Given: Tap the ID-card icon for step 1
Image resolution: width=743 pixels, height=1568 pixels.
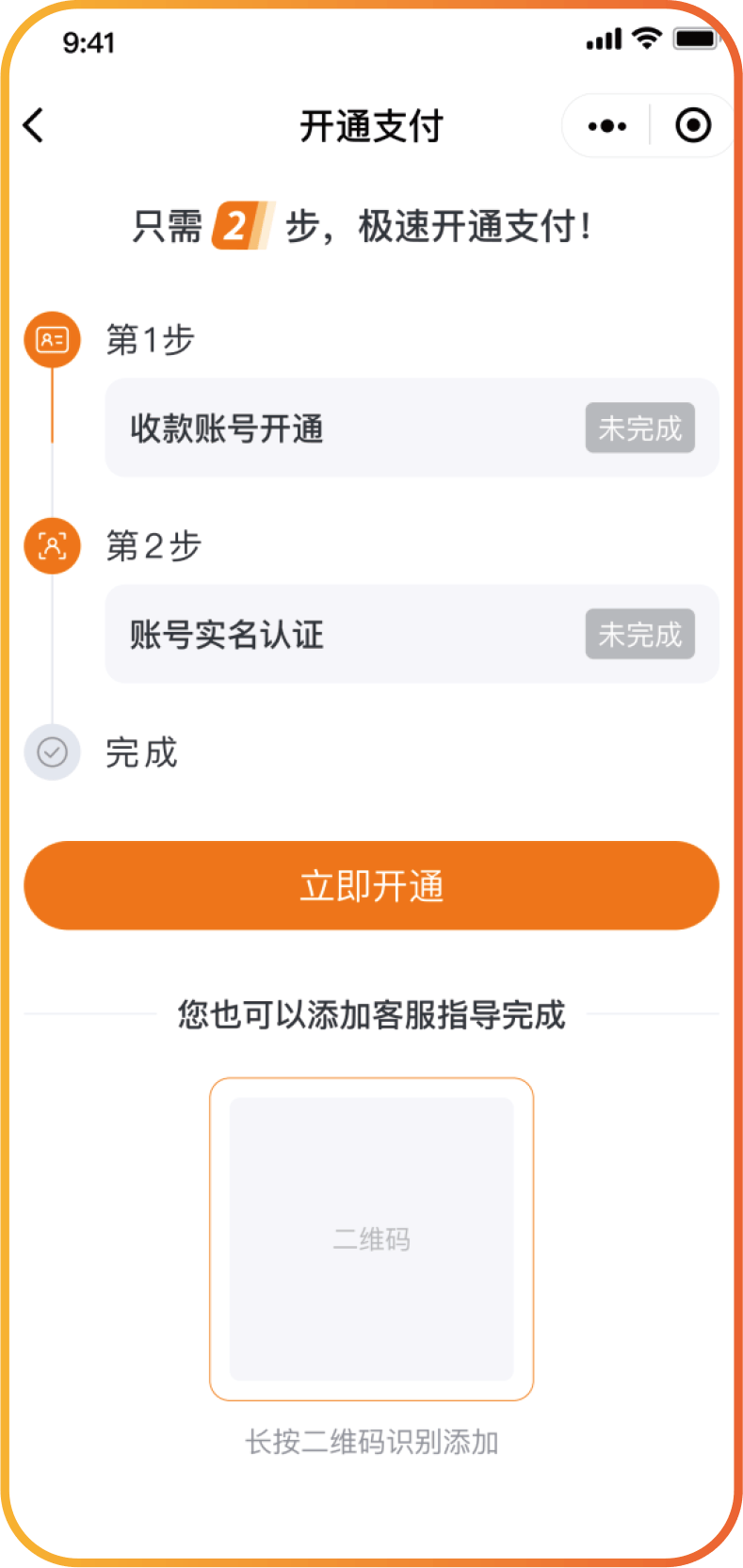Looking at the screenshot, I should coord(52,340).
